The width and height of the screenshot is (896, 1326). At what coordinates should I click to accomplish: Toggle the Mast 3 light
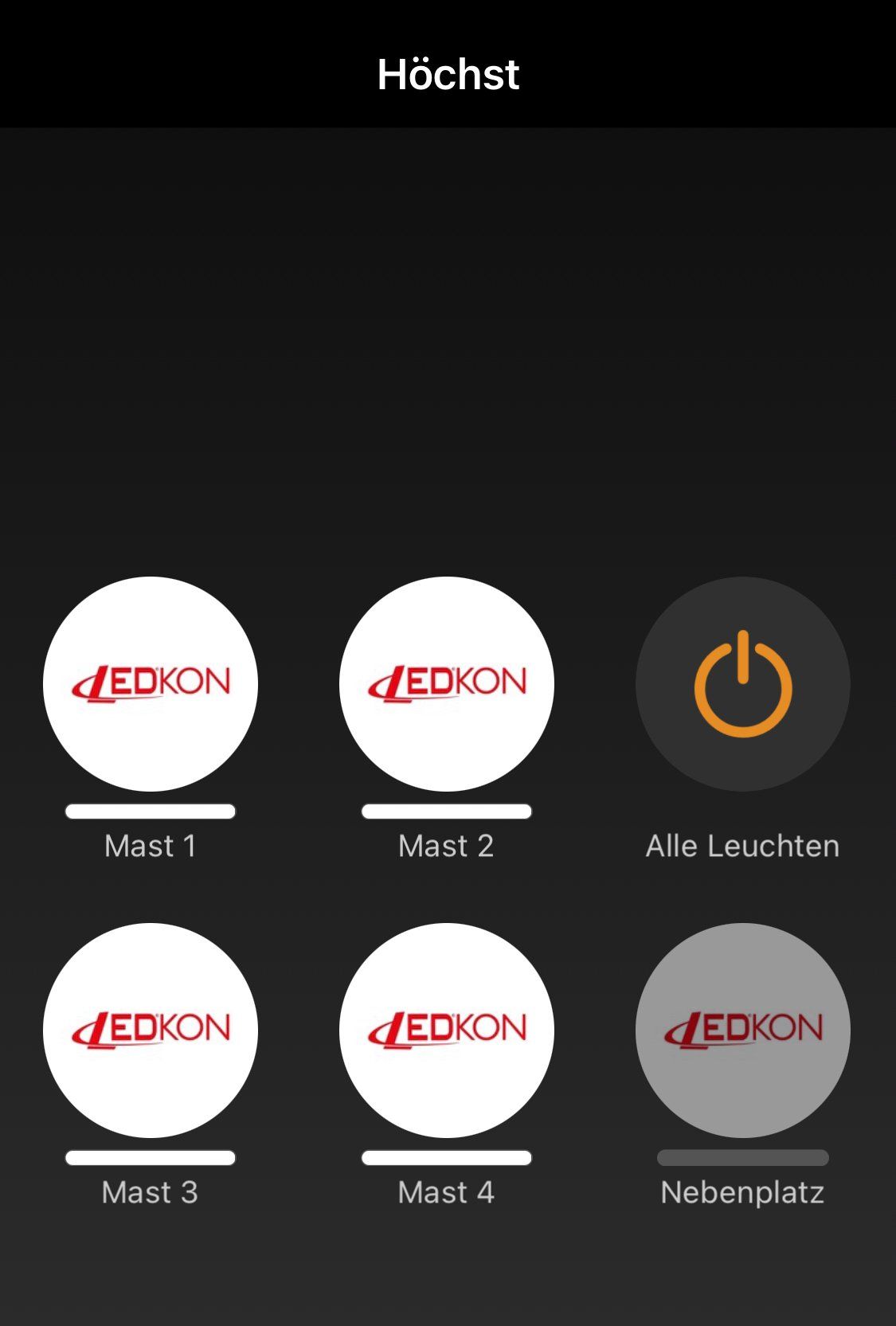pyautogui.click(x=151, y=1030)
